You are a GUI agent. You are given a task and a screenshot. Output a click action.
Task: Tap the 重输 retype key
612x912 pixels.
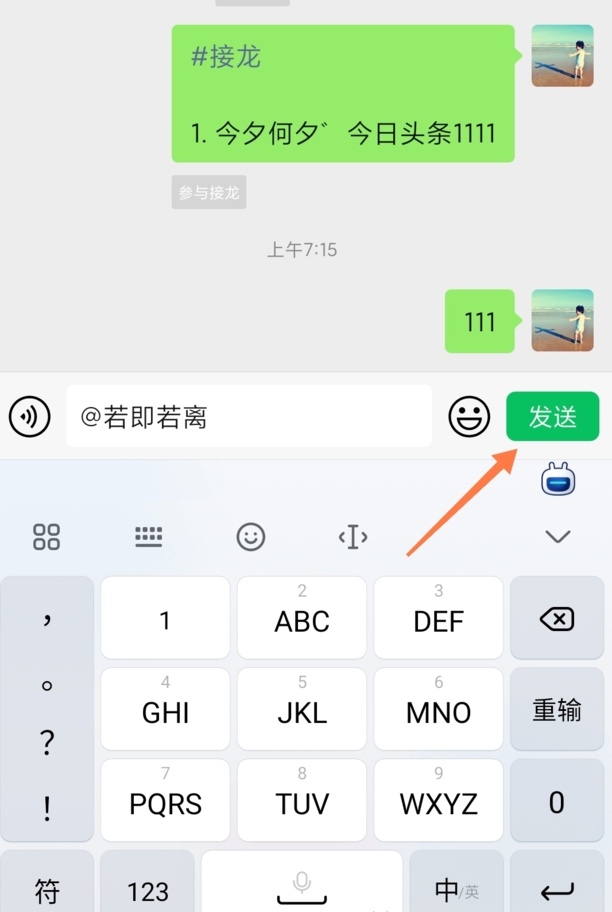556,710
